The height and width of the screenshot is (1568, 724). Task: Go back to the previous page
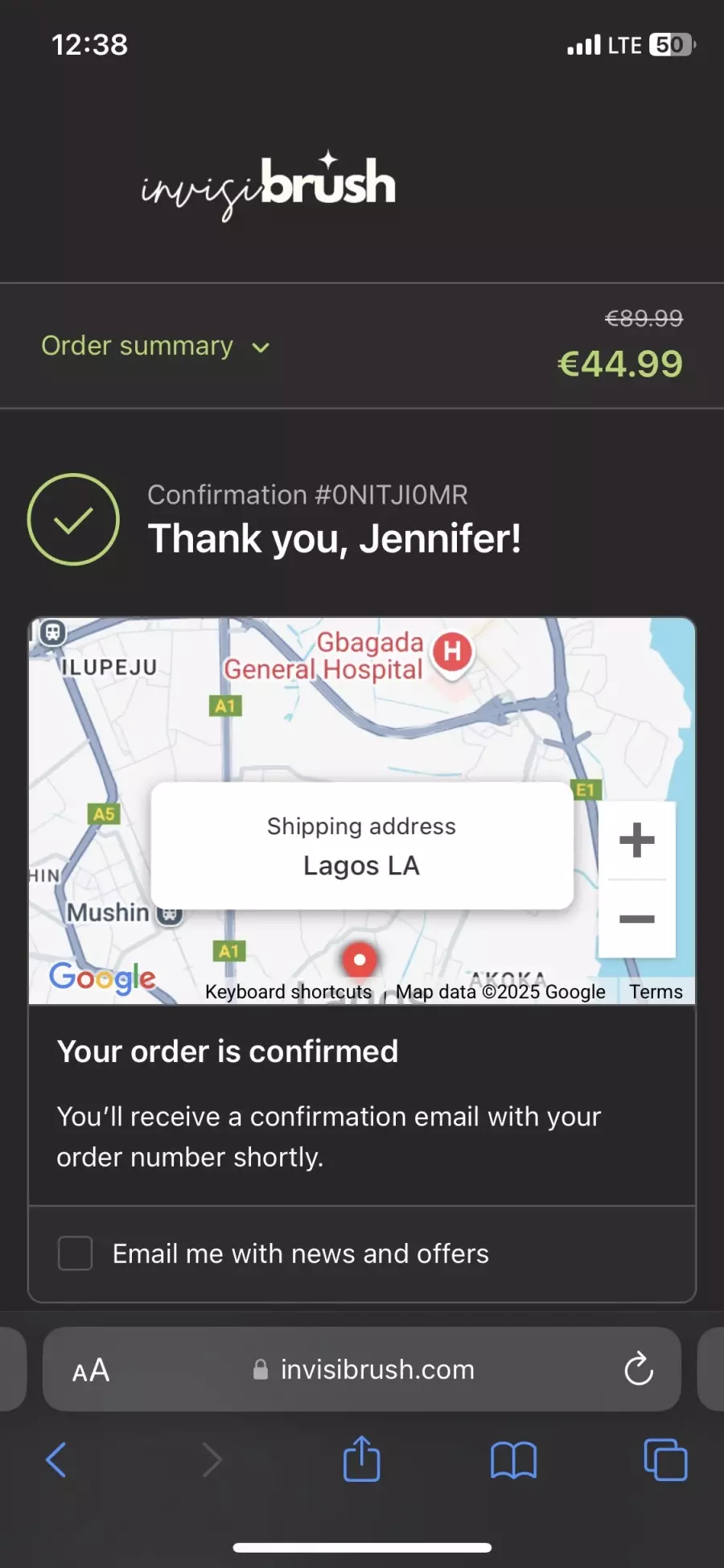pyautogui.click(x=56, y=1459)
